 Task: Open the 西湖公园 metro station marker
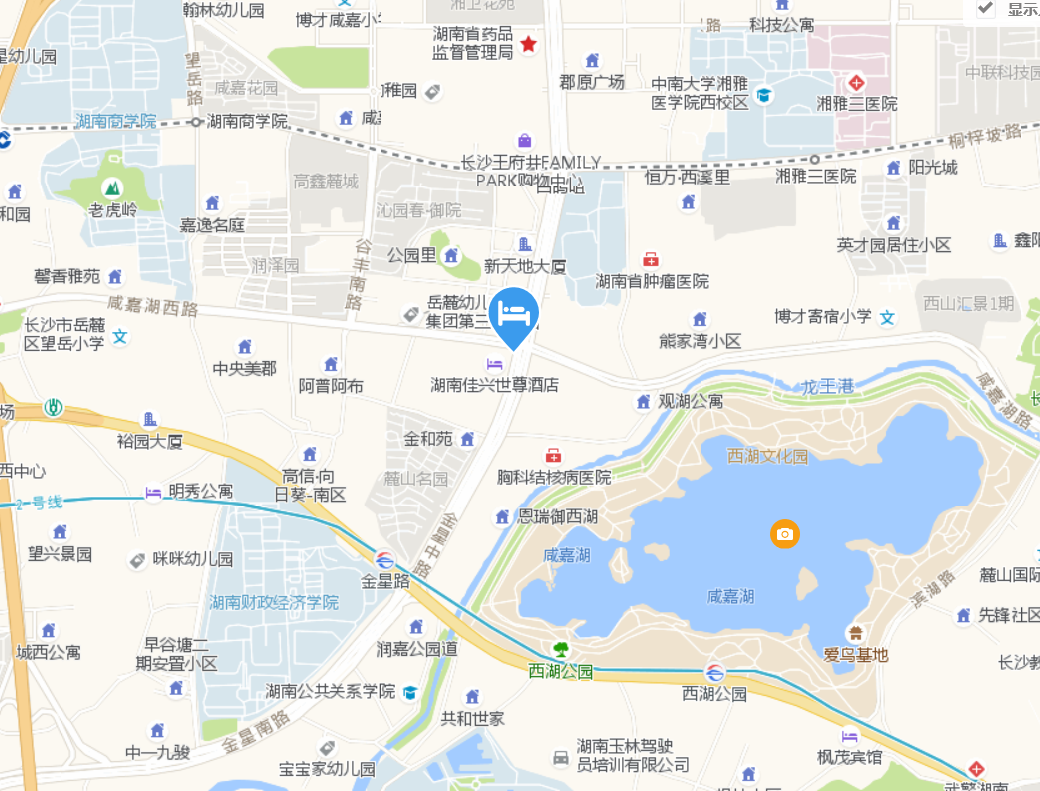tap(714, 671)
